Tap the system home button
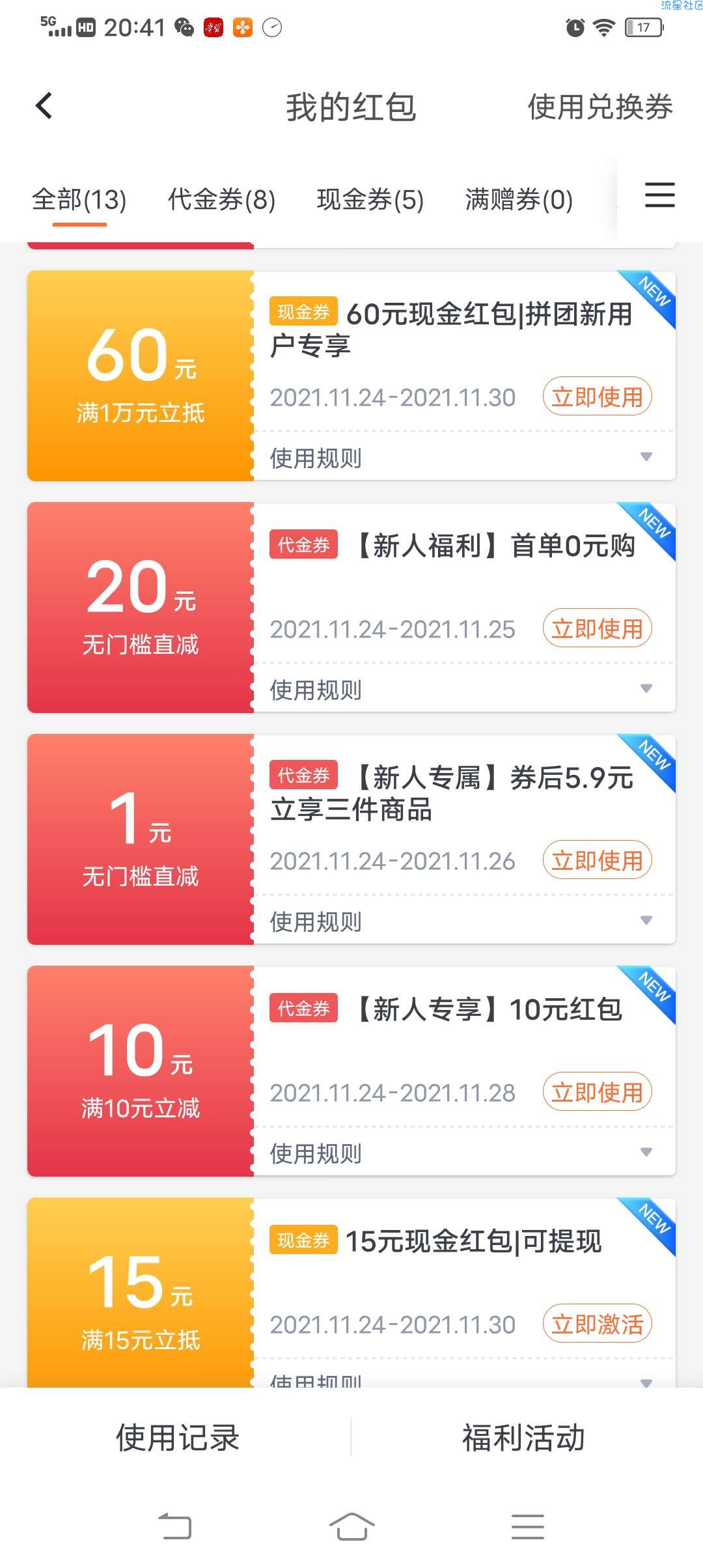 [x=351, y=1526]
